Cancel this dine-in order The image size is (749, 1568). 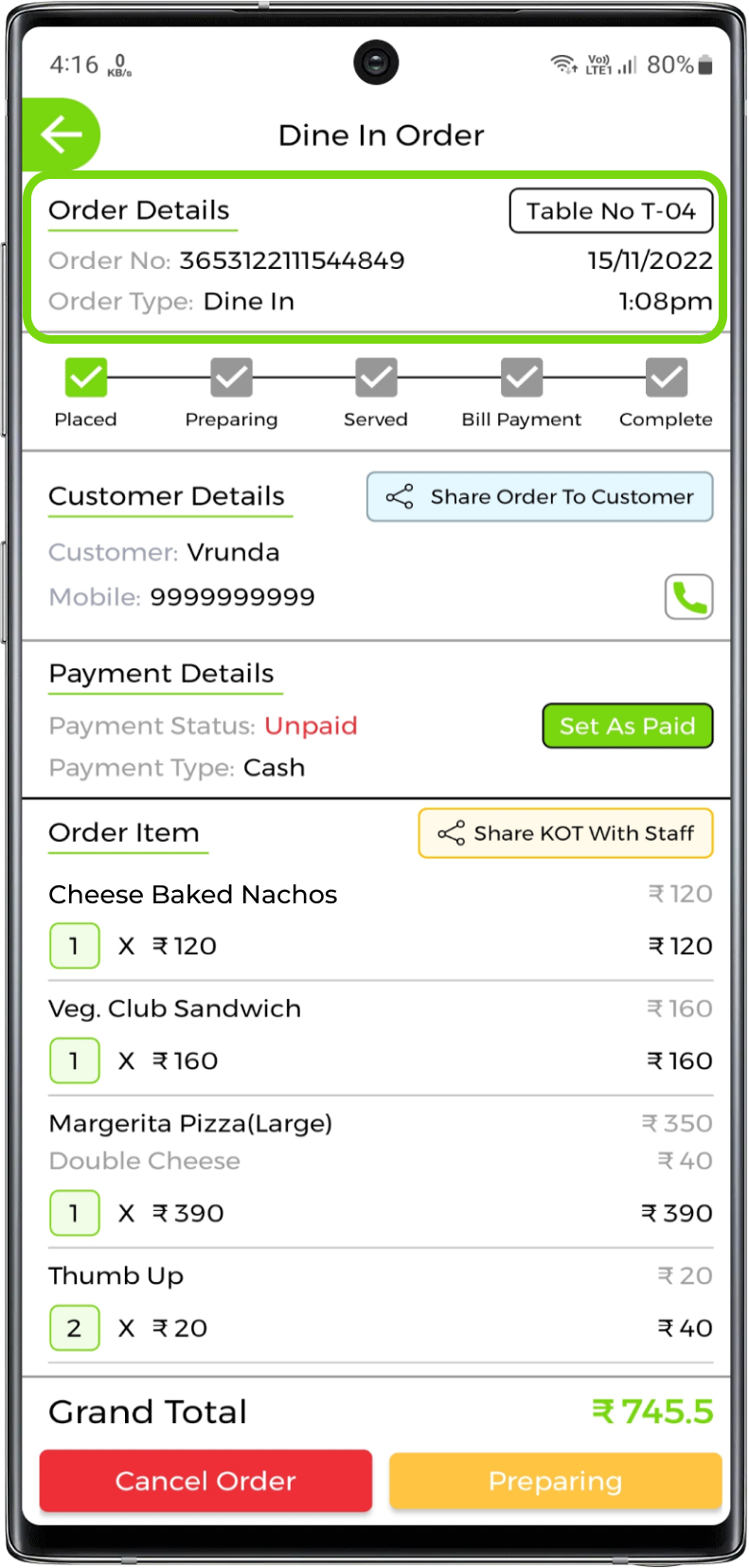(x=205, y=1481)
